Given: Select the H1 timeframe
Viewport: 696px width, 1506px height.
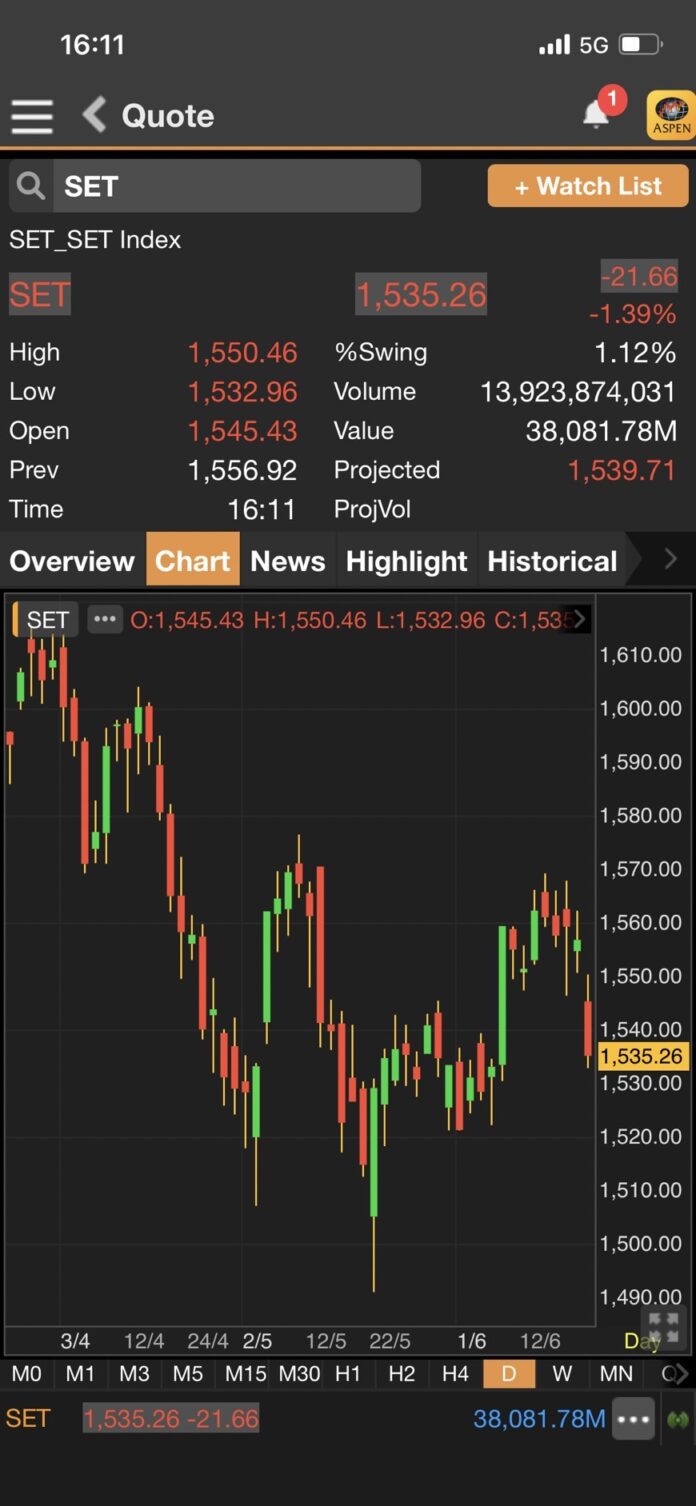Looking at the screenshot, I should [x=348, y=1373].
